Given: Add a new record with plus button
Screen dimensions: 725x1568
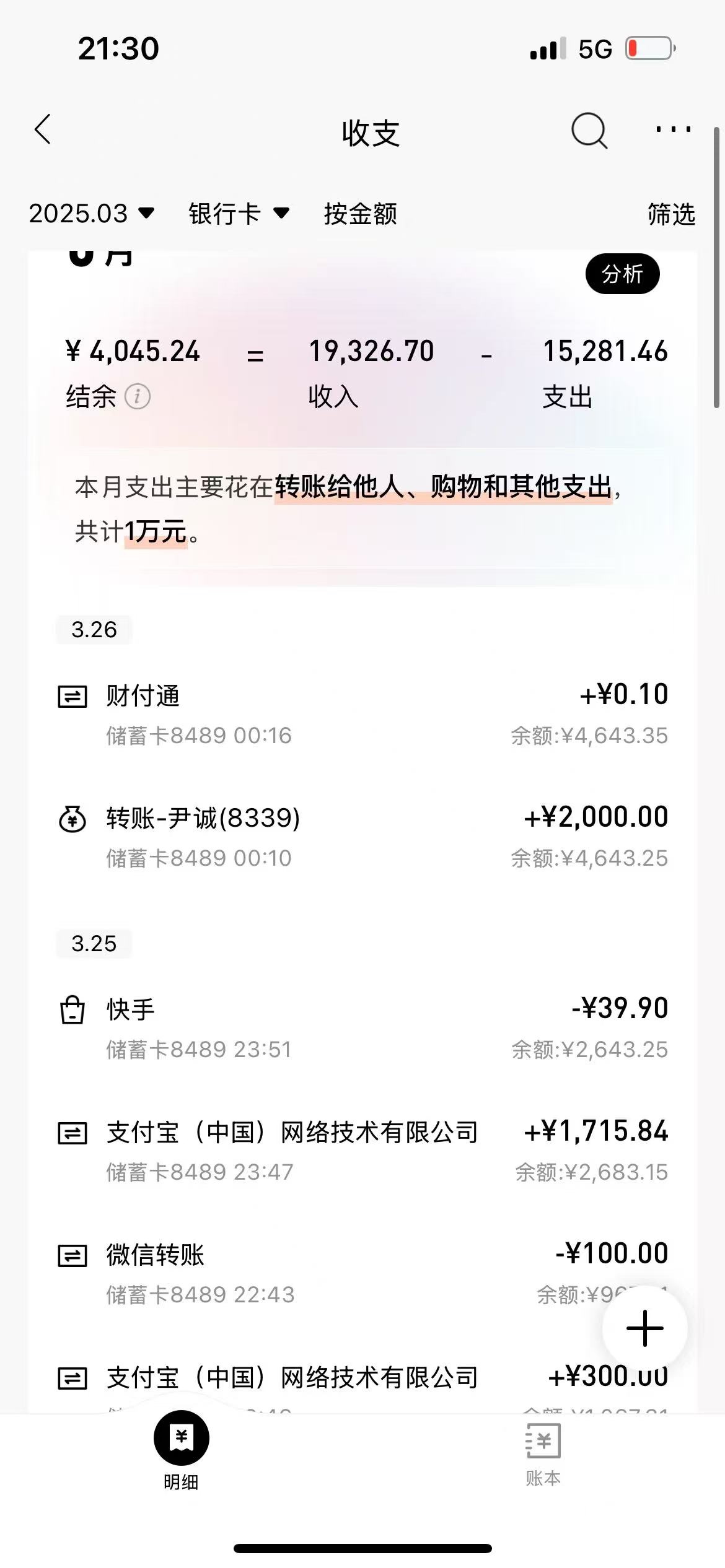Looking at the screenshot, I should coord(645,1328).
